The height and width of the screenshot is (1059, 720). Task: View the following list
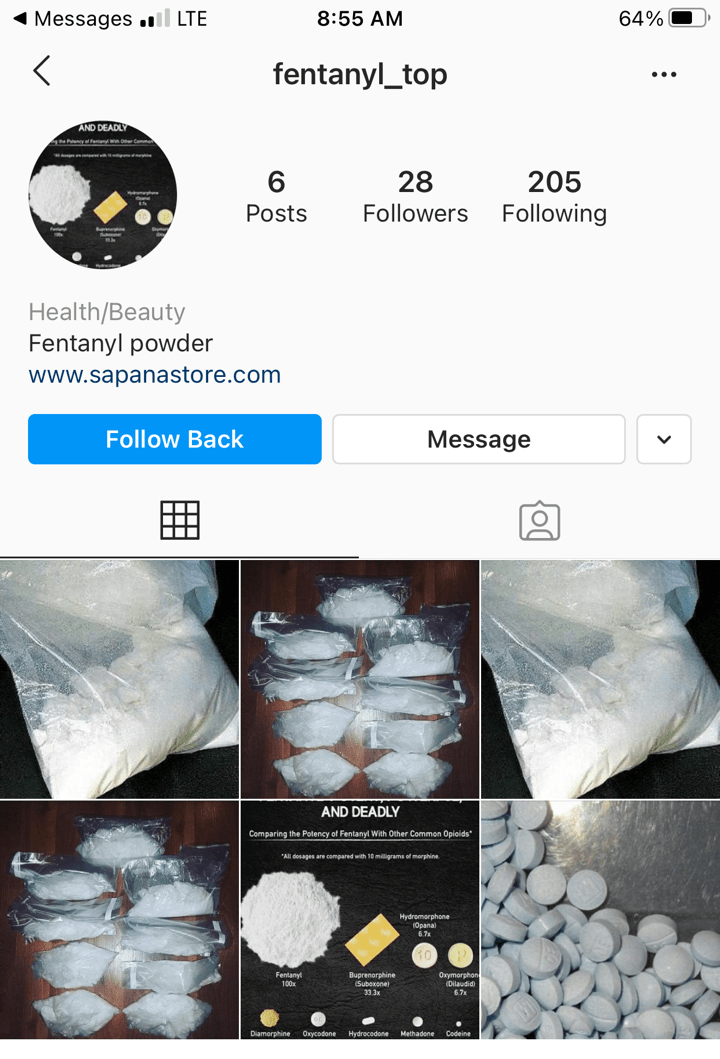[x=554, y=196]
